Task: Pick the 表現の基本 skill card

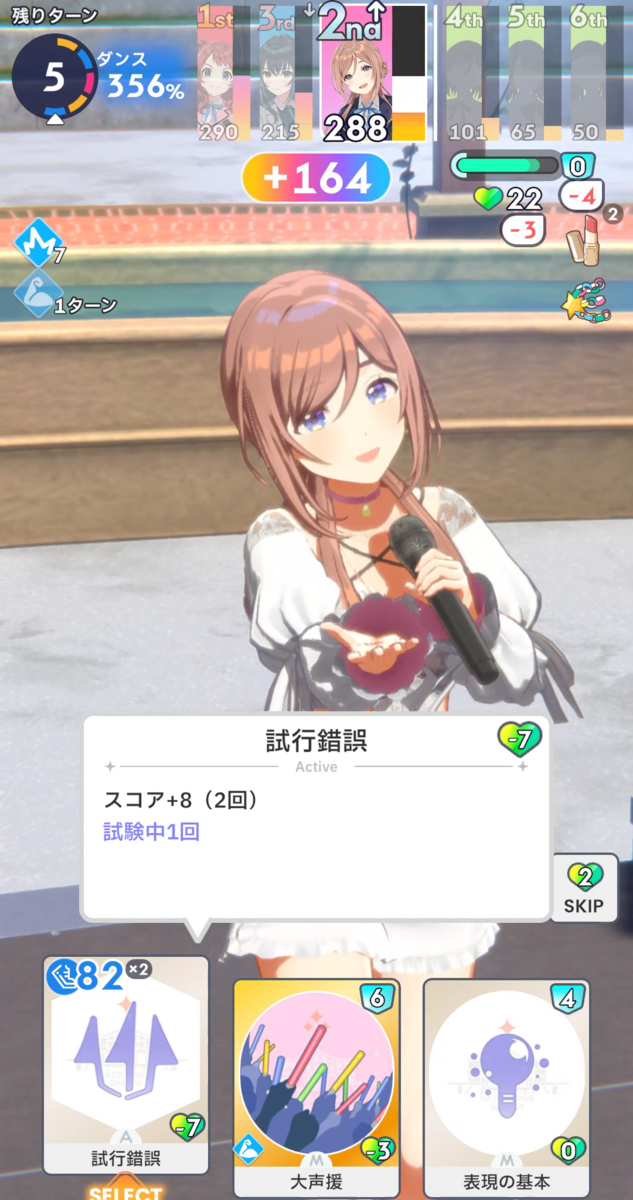Action: point(506,1085)
